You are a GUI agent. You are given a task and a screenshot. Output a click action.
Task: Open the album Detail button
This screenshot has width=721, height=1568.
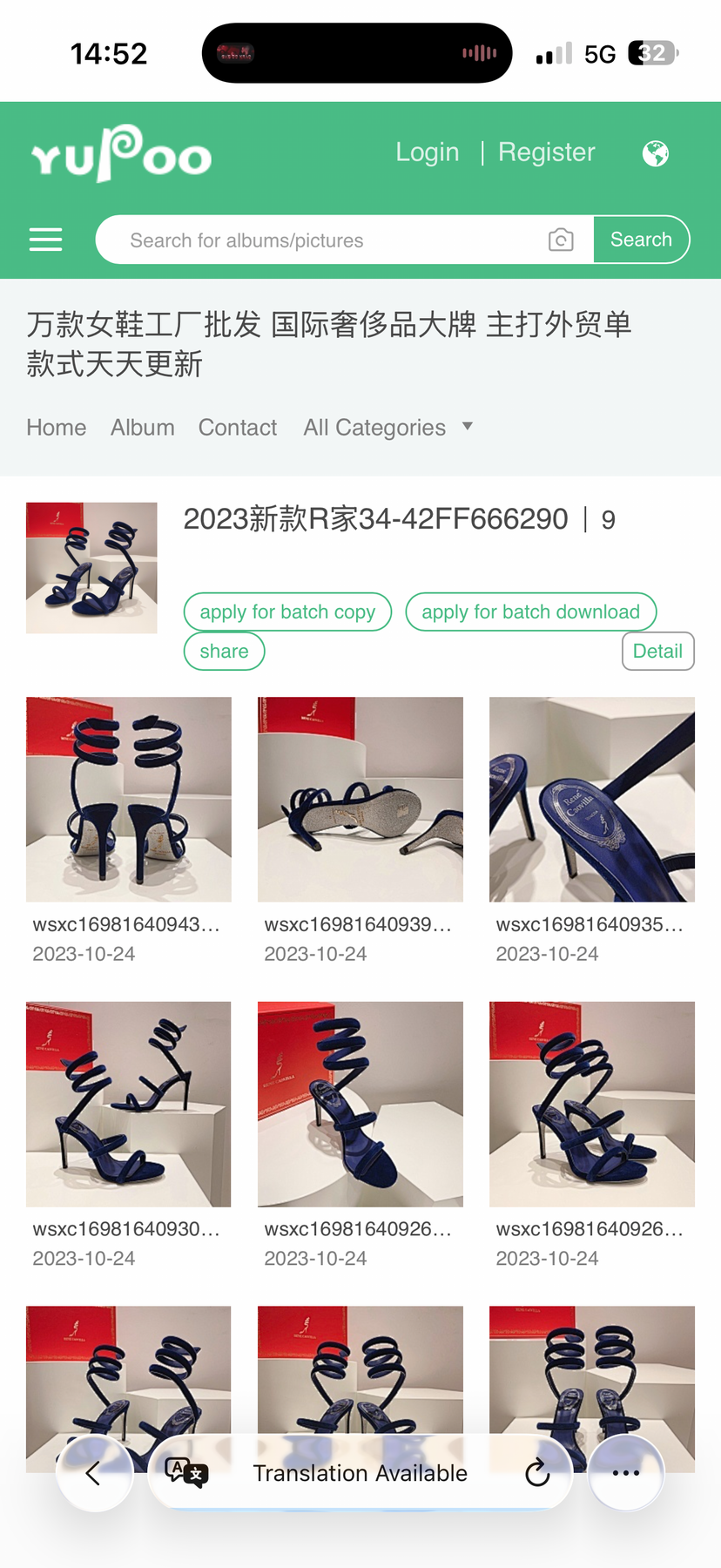tap(657, 652)
